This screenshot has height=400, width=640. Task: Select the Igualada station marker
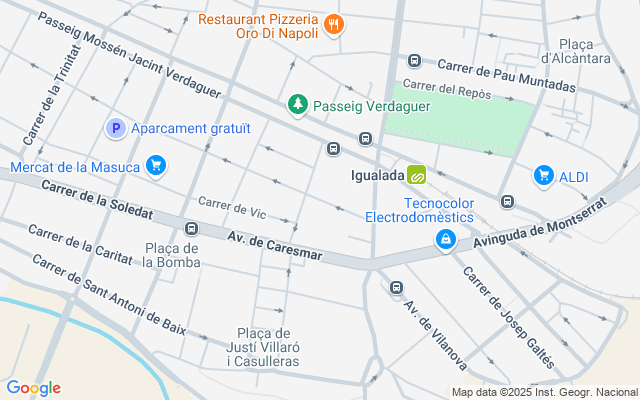[416, 174]
